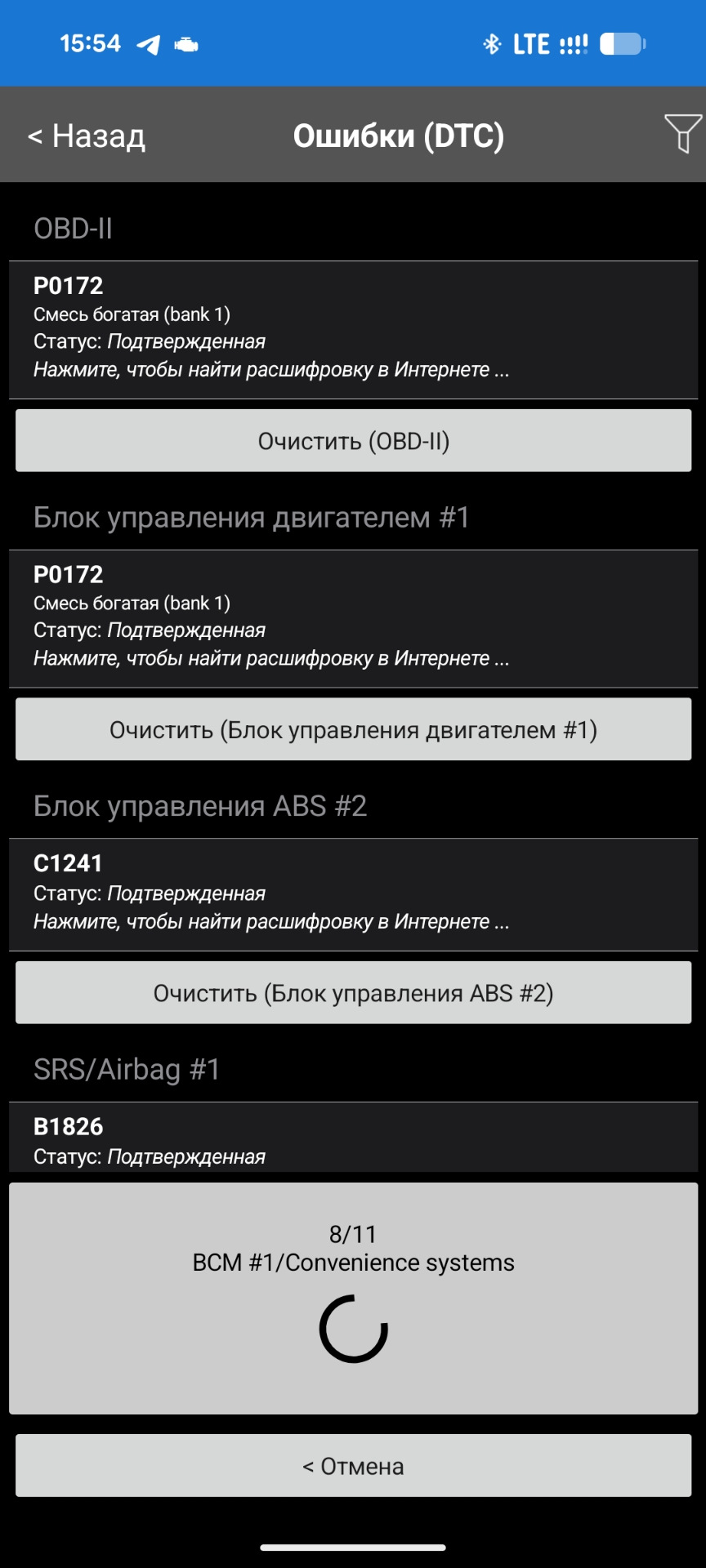Tap Очистить (OBD-II) button
The height and width of the screenshot is (1568, 706).
[x=353, y=441]
